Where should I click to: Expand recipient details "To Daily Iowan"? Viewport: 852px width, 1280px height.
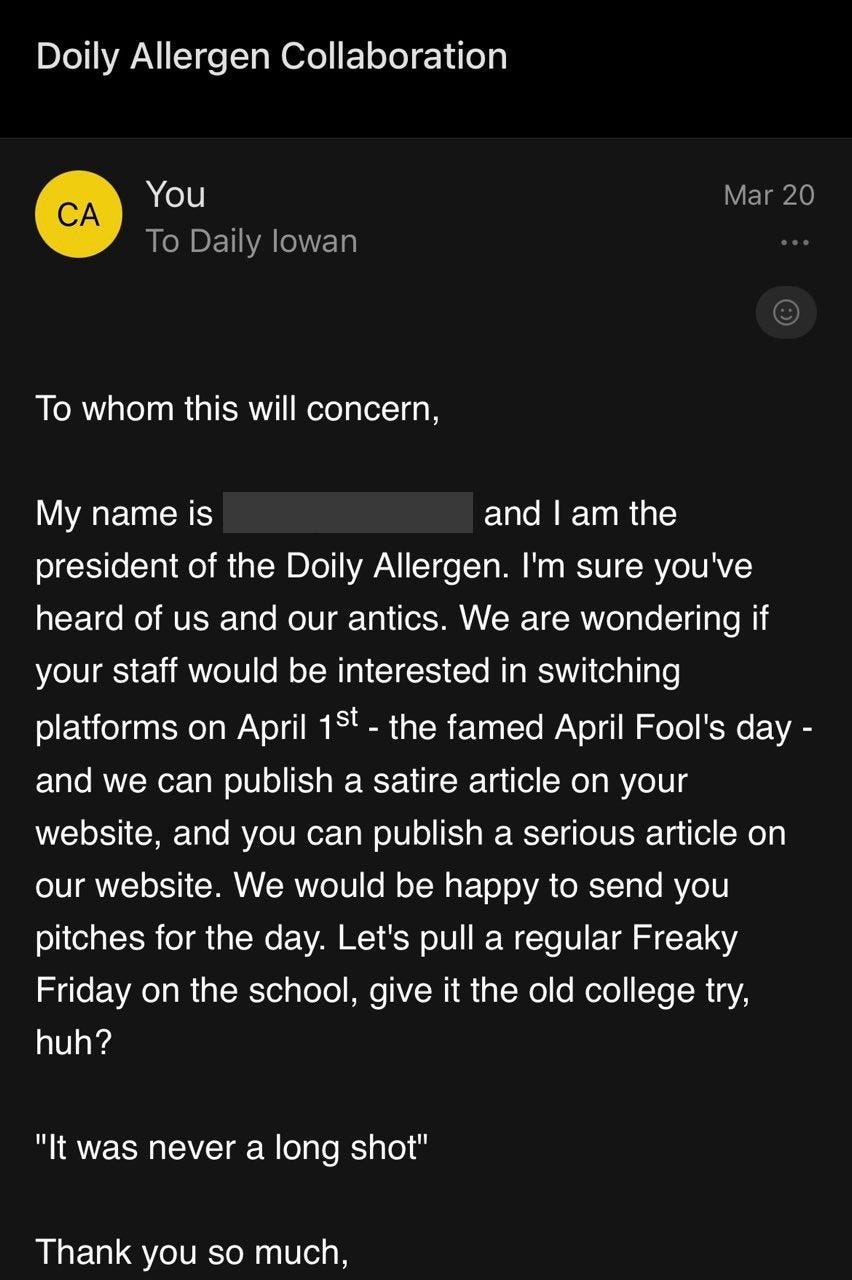coord(251,241)
